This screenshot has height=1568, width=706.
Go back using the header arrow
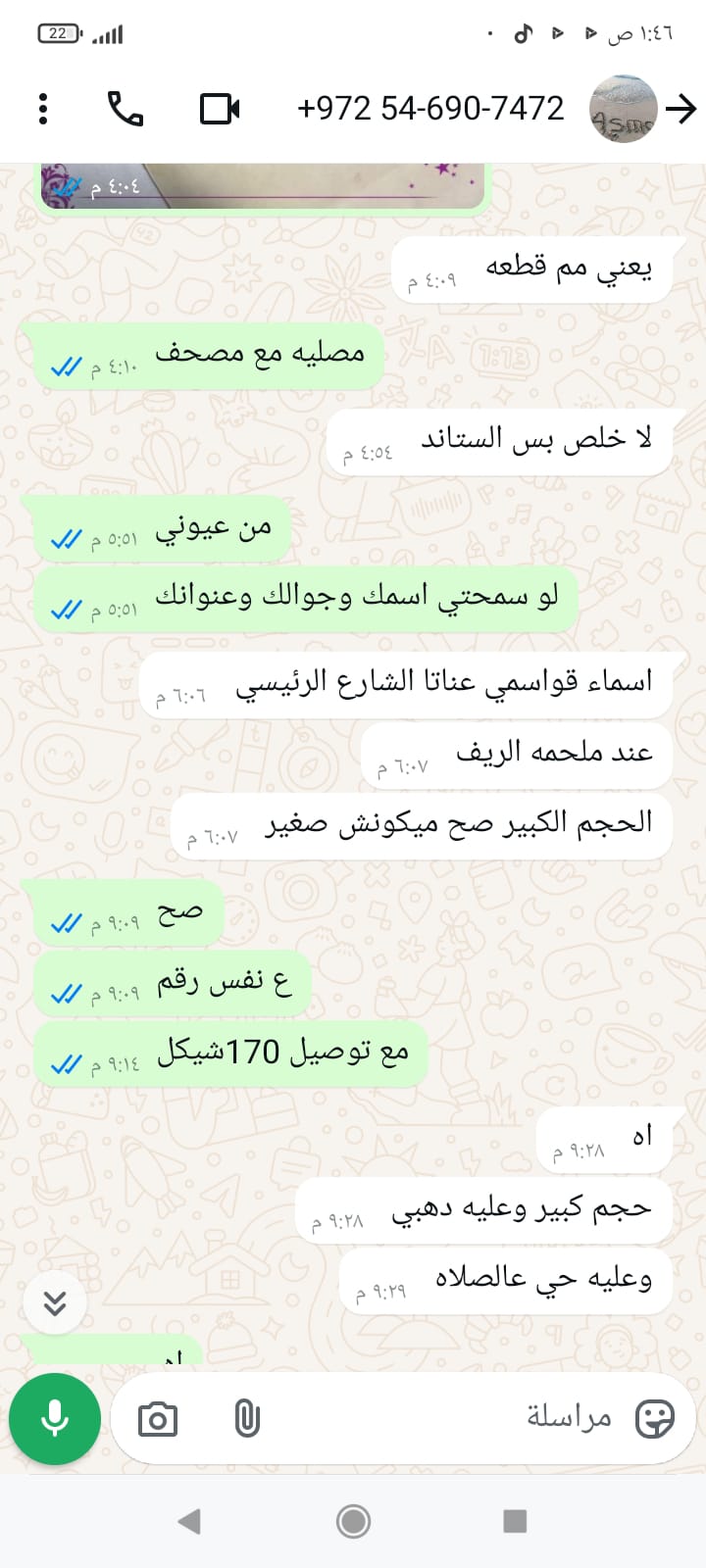pos(681,109)
